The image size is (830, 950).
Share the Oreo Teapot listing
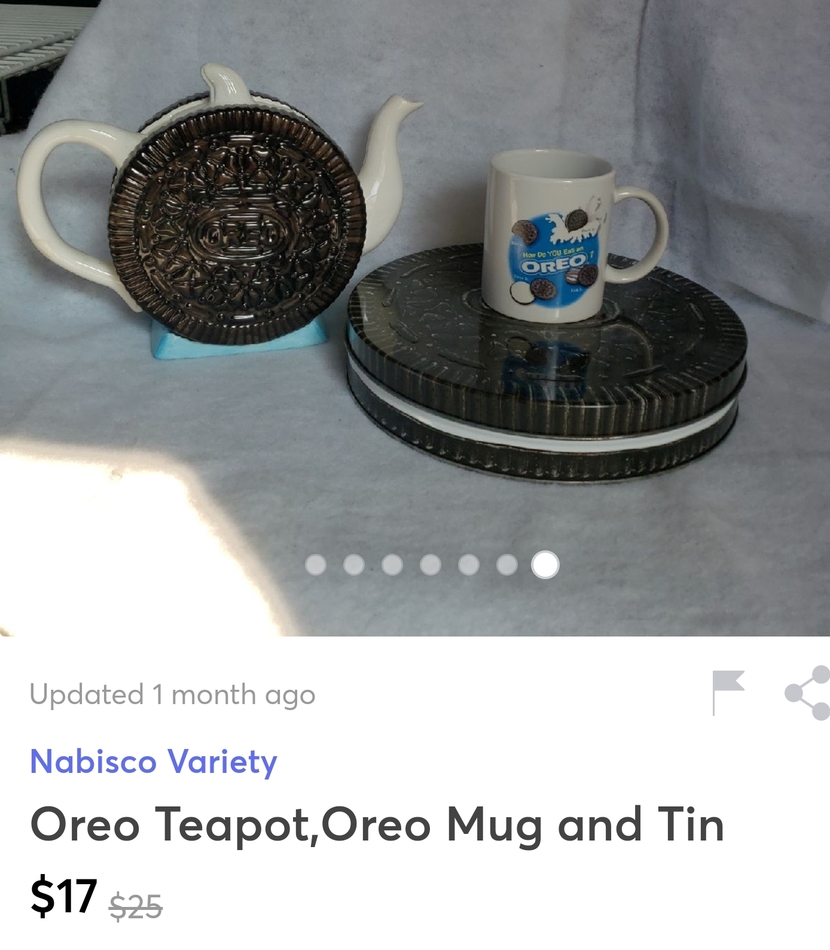[807, 692]
